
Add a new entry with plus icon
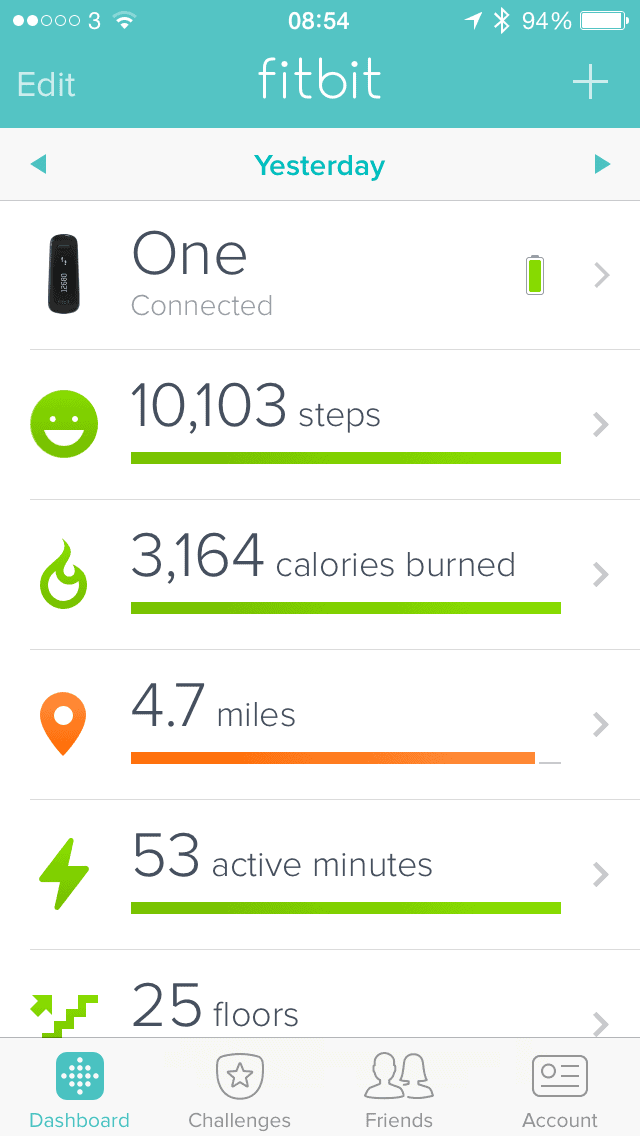point(591,81)
